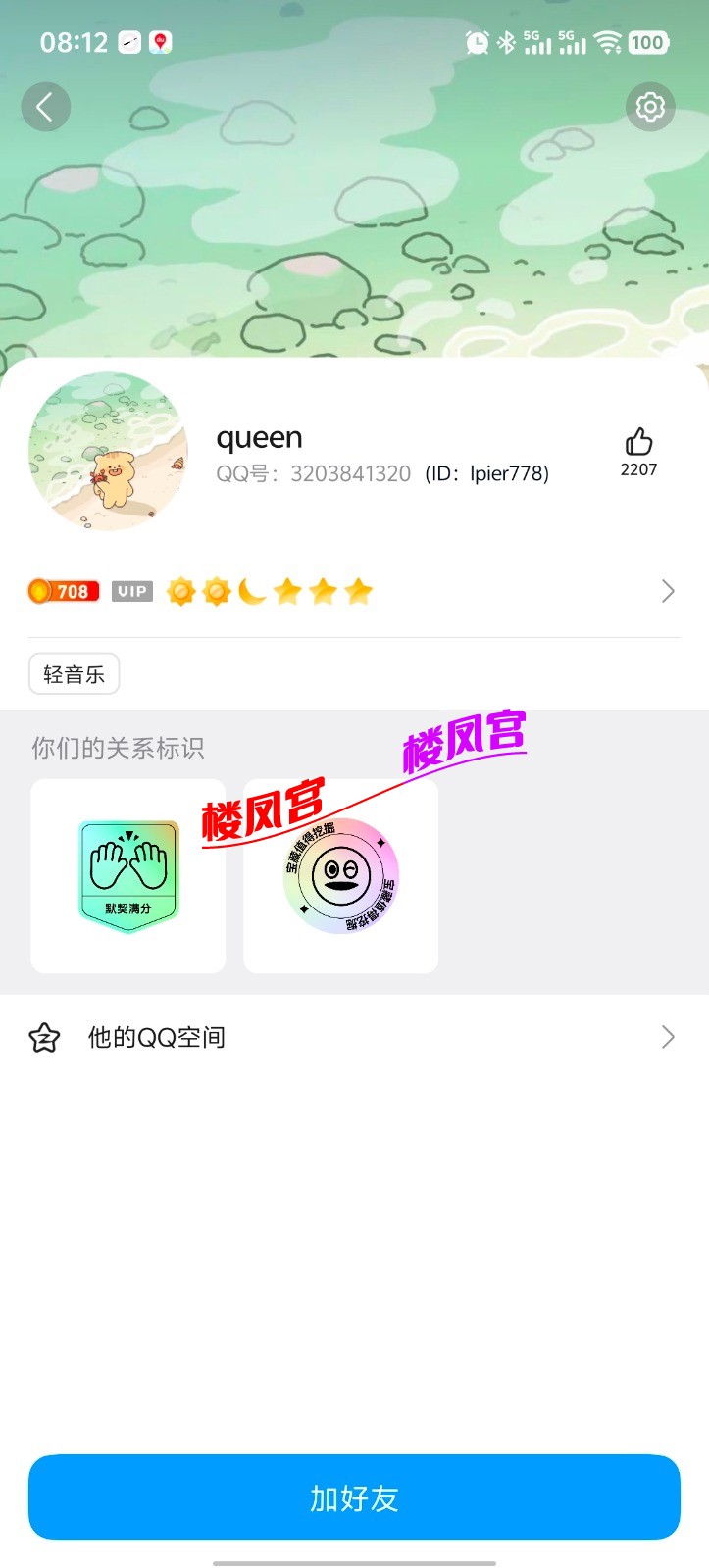Open the settings gear icon
The image size is (709, 1568).
[x=650, y=107]
